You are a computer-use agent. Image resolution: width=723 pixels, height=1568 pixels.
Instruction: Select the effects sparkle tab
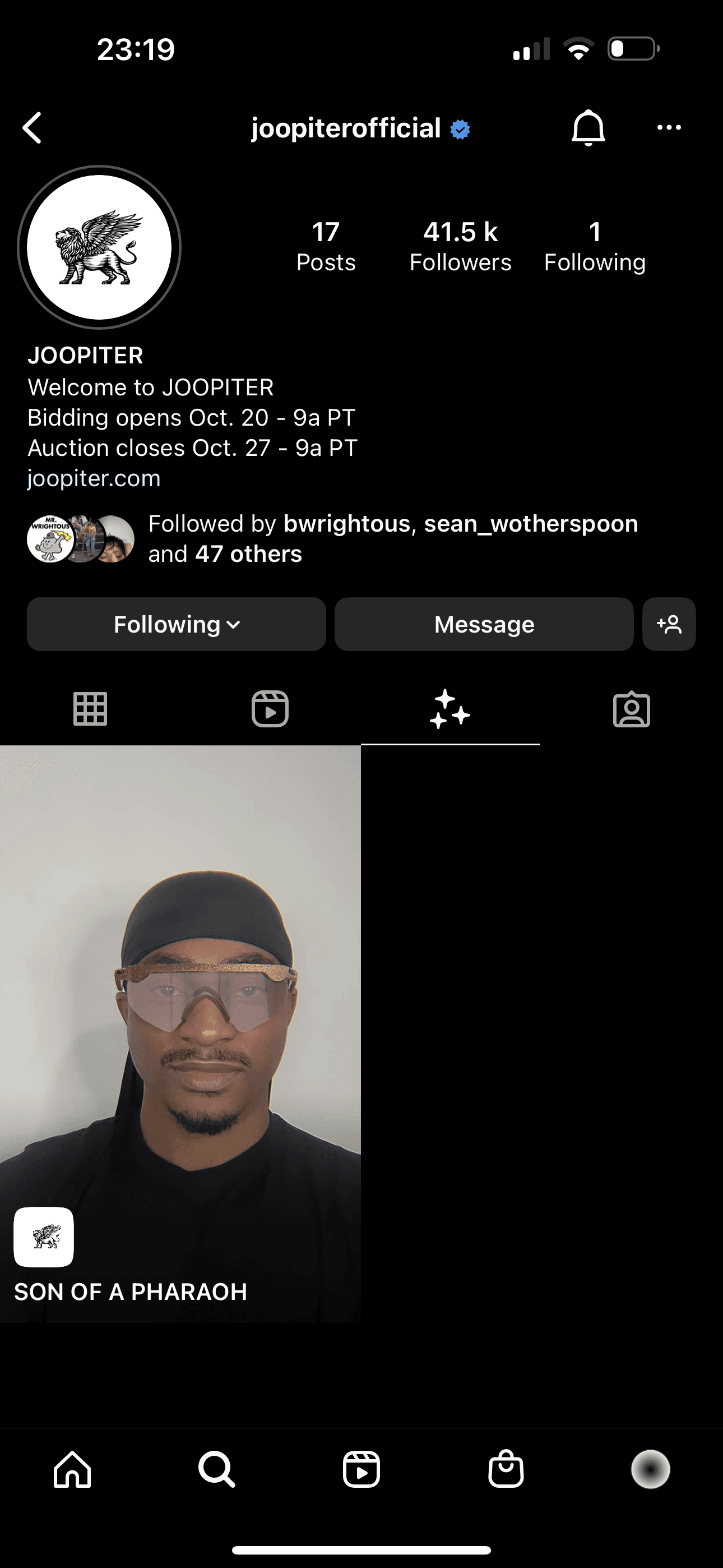coord(449,709)
